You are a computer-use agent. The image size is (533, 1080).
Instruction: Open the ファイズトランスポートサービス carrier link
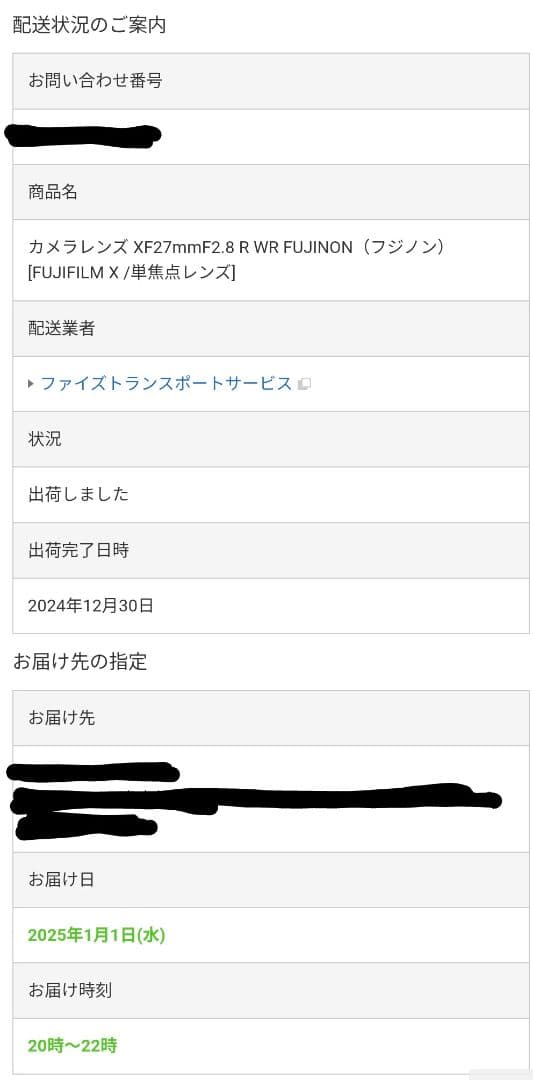point(167,384)
